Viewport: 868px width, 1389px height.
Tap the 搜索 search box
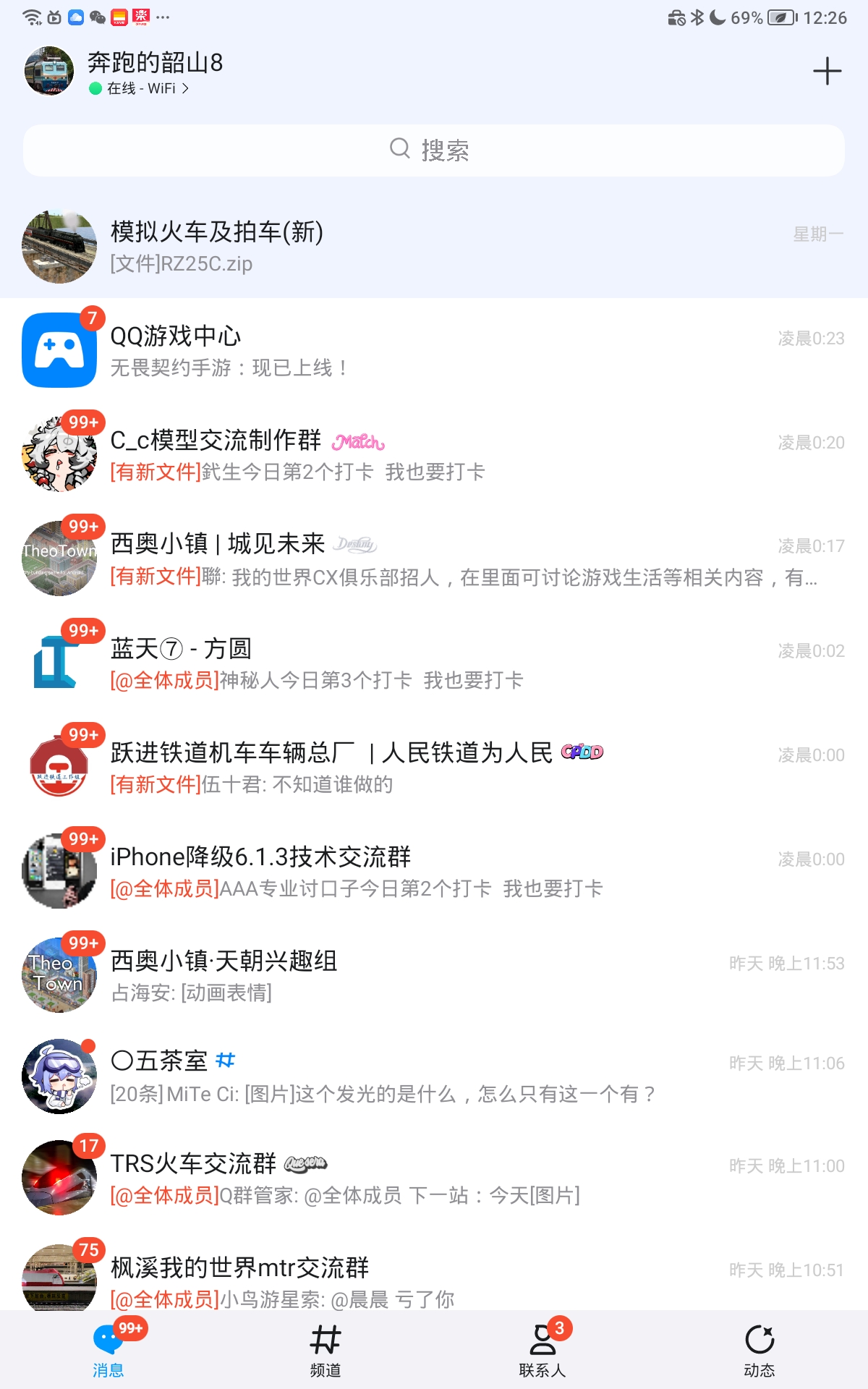434,150
